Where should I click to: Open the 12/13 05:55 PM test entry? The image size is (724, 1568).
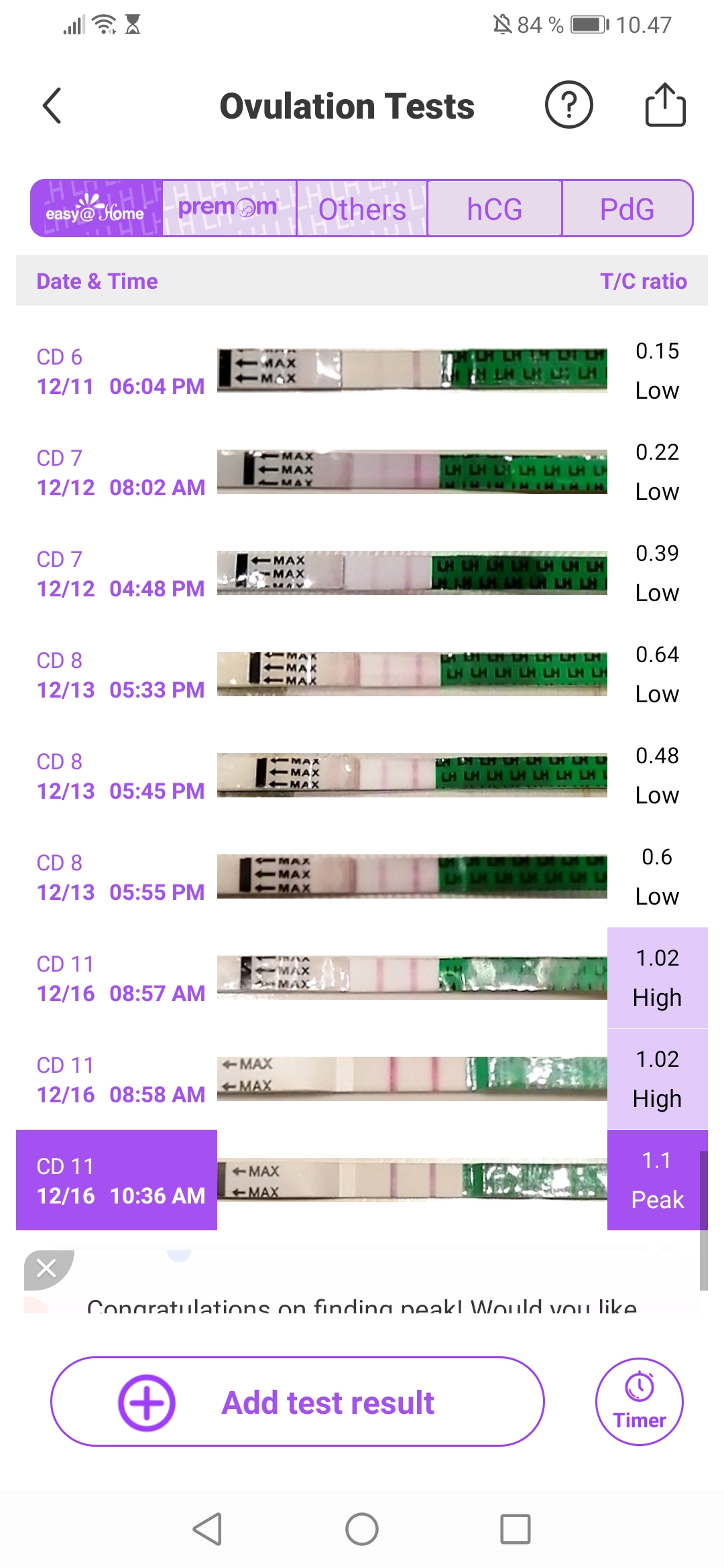point(362,877)
